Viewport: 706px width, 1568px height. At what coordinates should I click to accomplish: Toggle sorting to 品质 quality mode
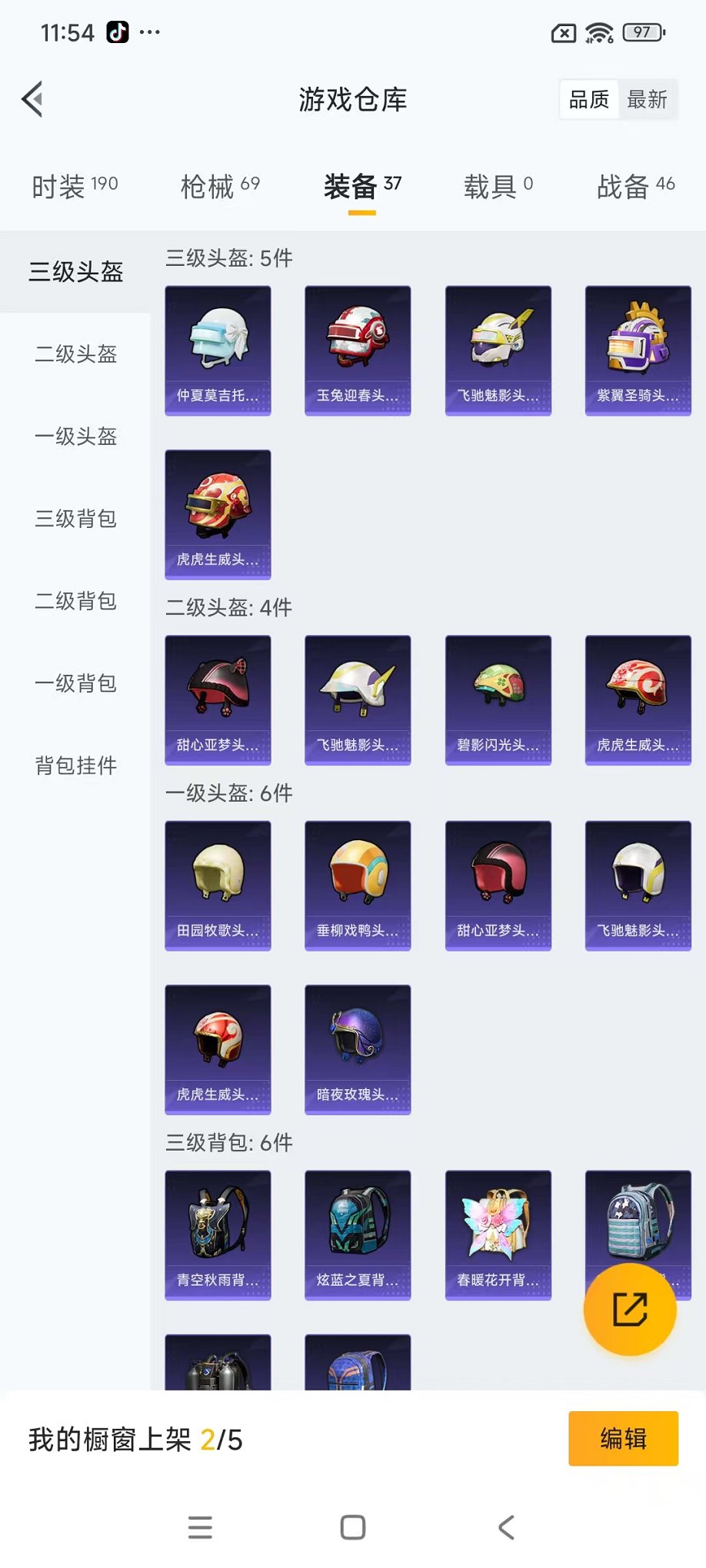(587, 98)
